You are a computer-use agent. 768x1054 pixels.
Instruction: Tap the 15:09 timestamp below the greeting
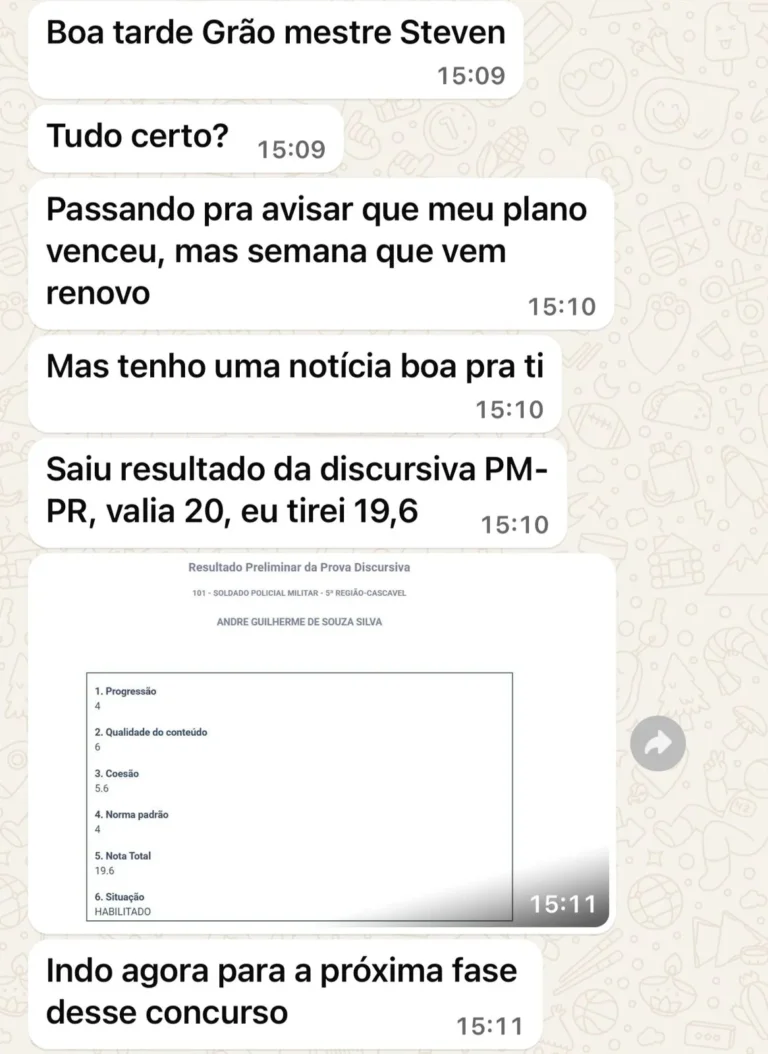[x=472, y=75]
